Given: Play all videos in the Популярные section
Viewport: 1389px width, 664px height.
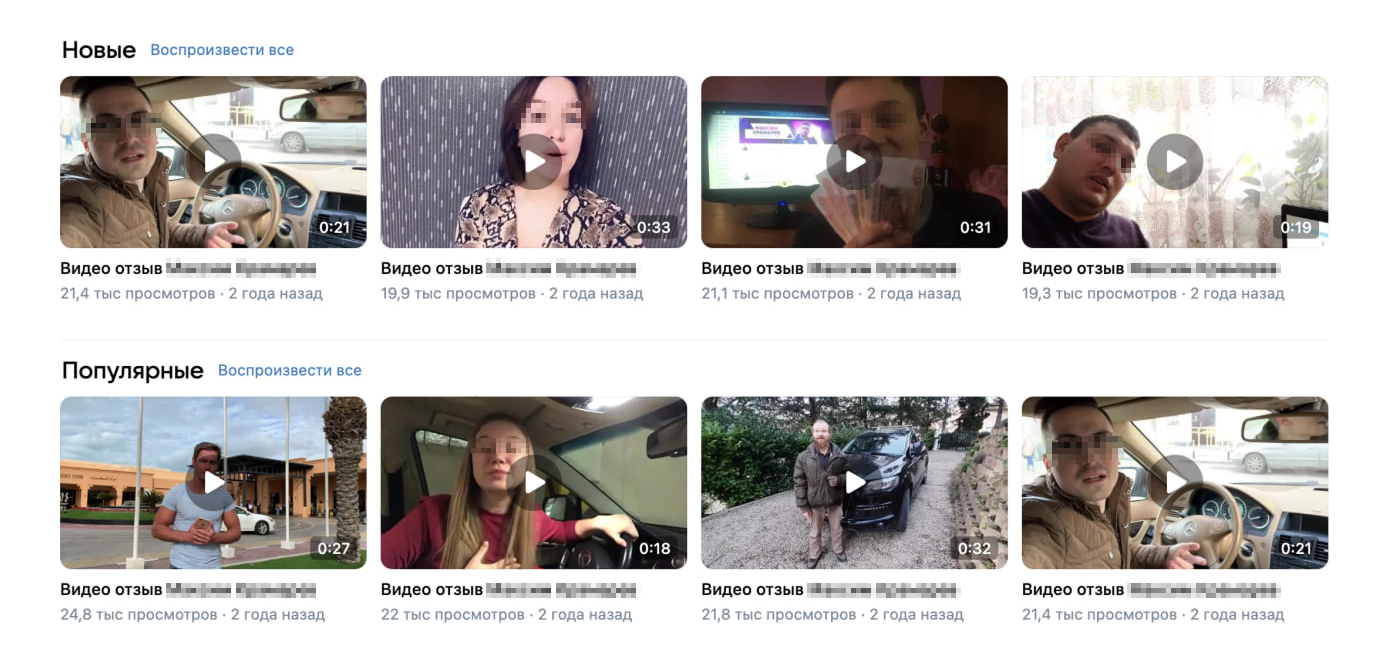Looking at the screenshot, I should 289,371.
